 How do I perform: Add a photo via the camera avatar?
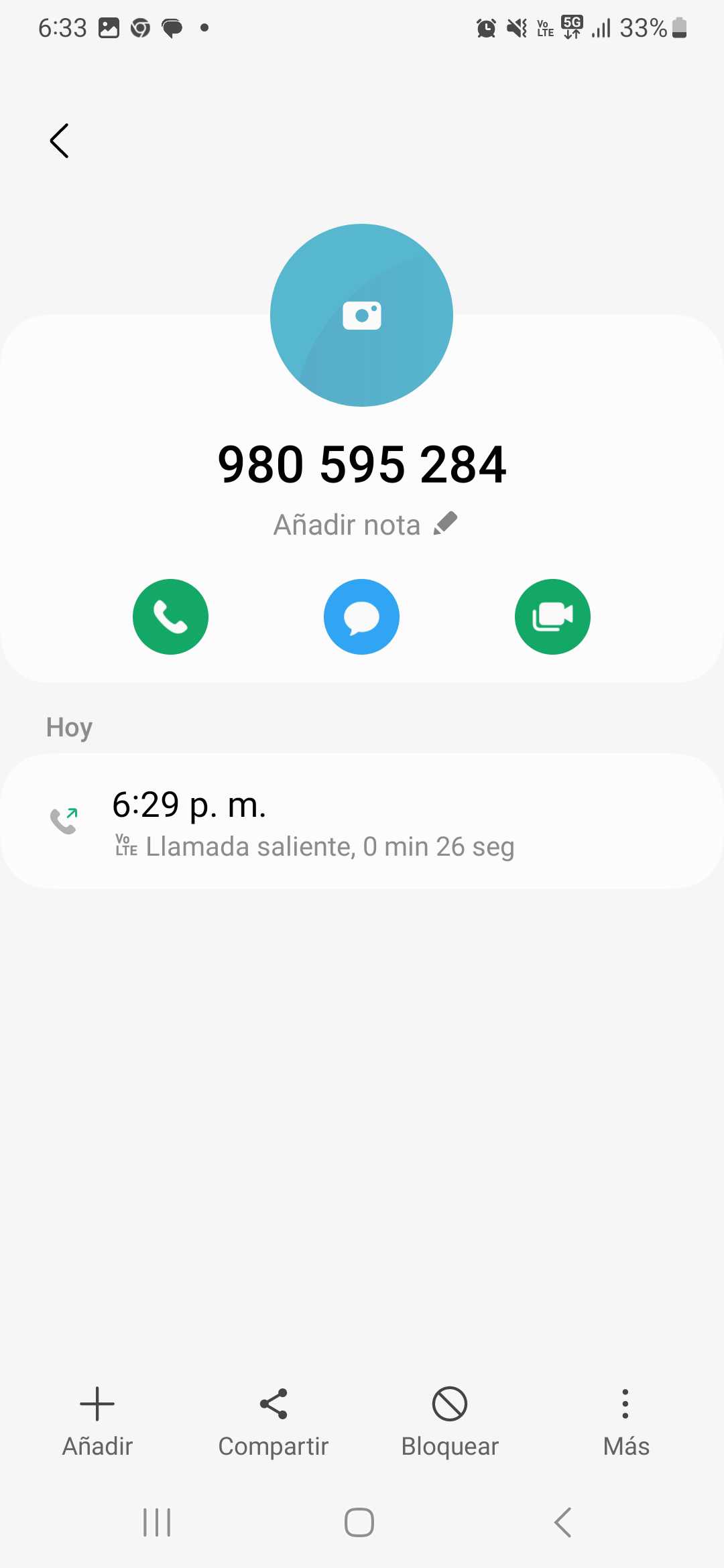point(361,315)
